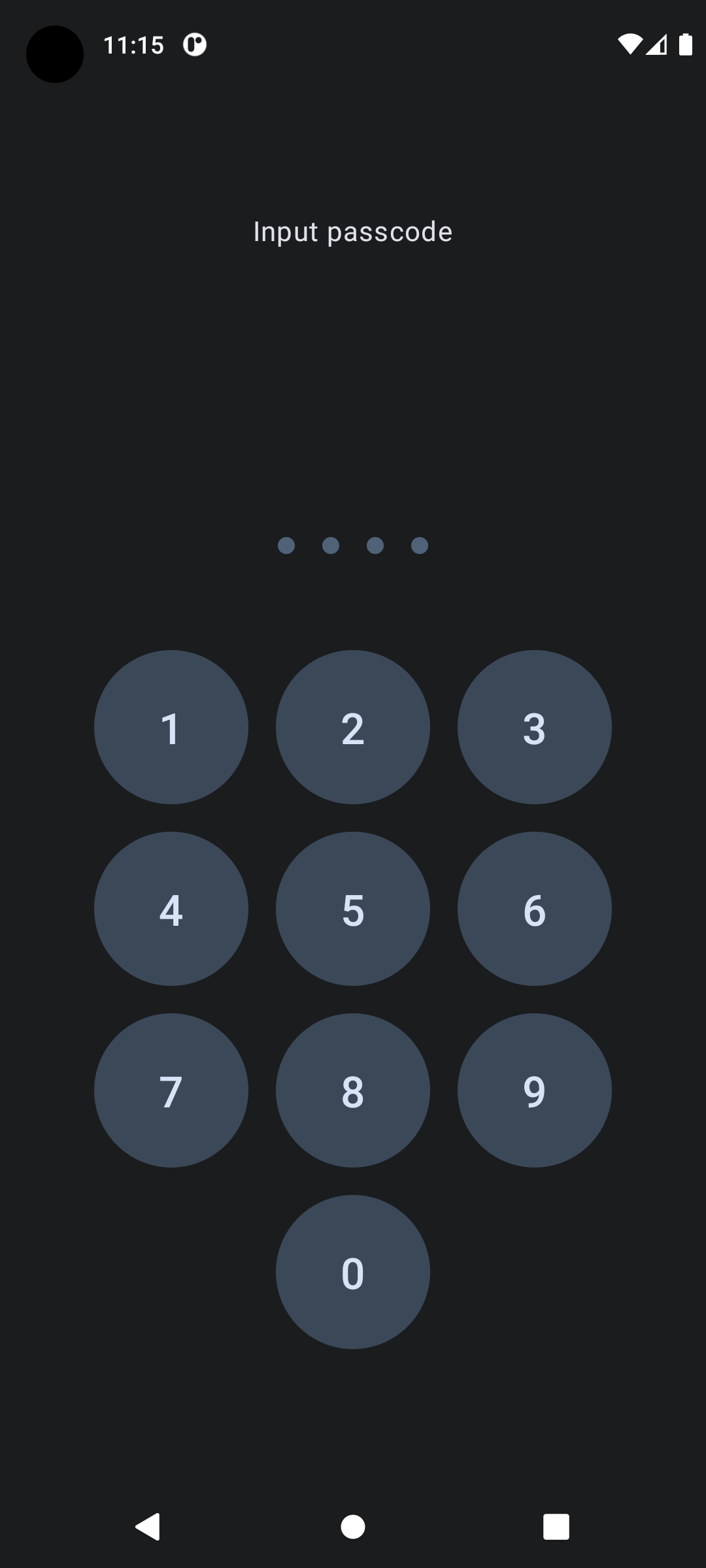Image resolution: width=706 pixels, height=1568 pixels.
Task: Tap the clock showing 11:15
Action: [x=135, y=44]
